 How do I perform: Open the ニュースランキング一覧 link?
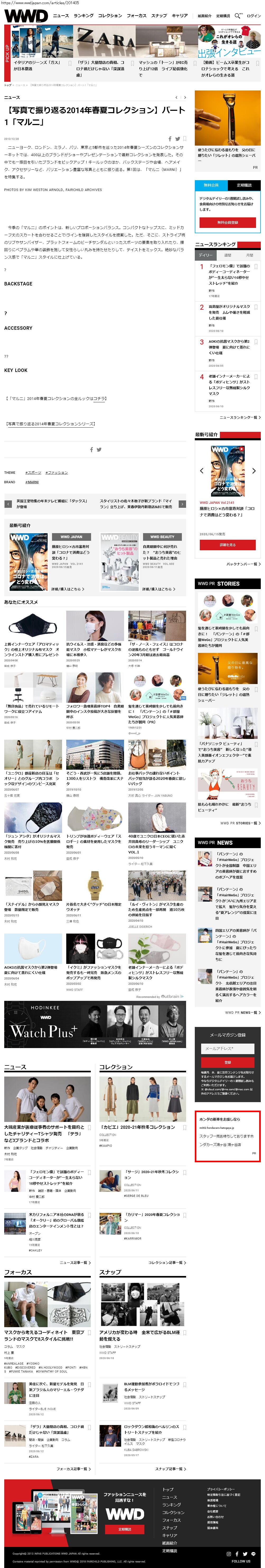pos(239,418)
